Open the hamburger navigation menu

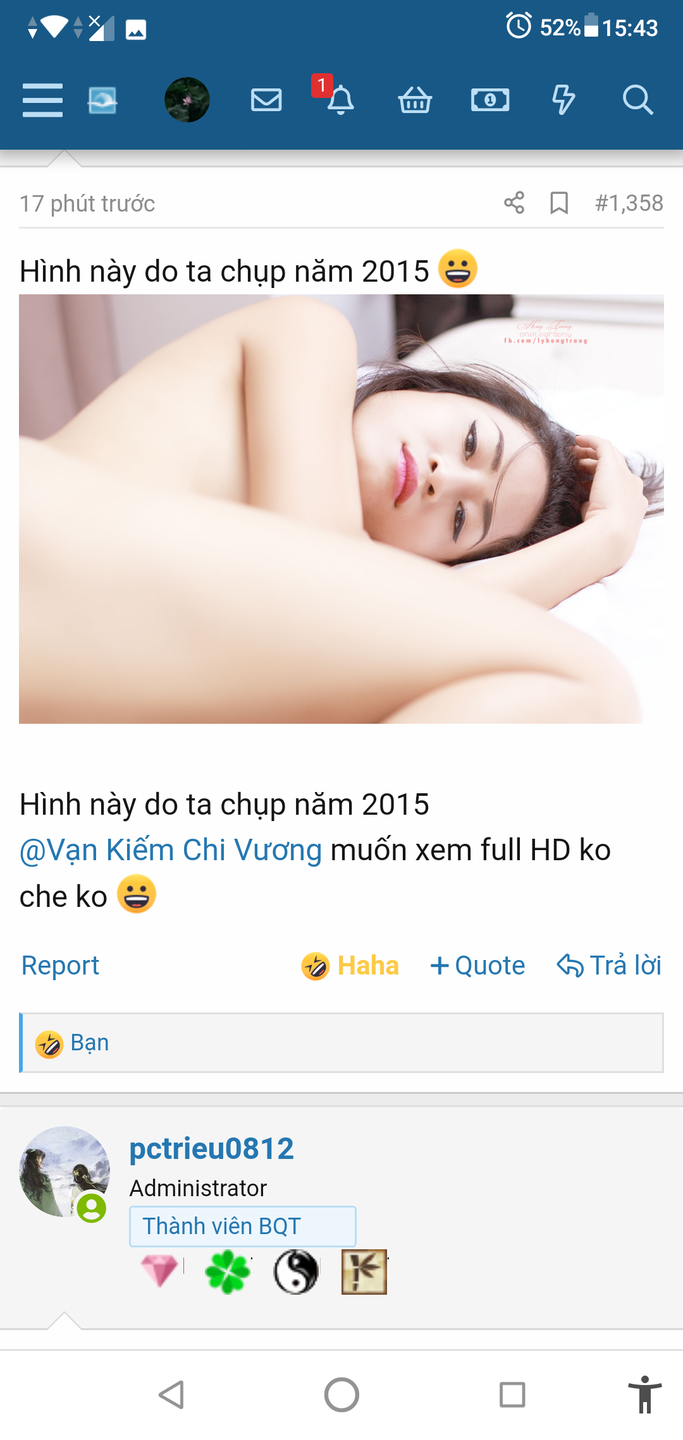(42, 100)
